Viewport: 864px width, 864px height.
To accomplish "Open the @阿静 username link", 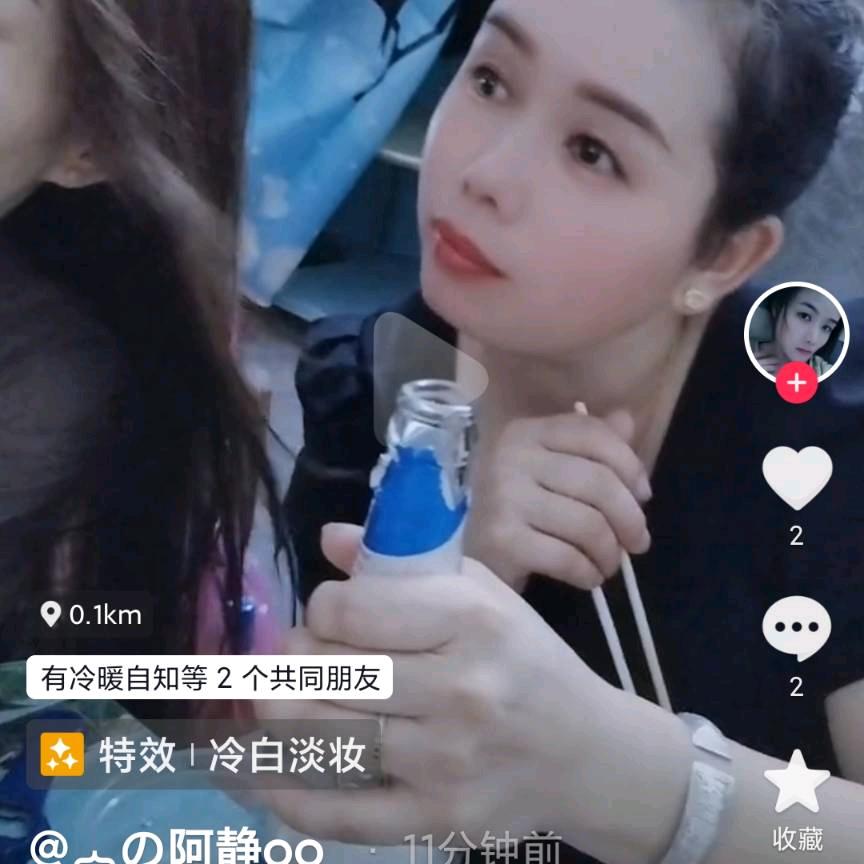I will tap(176, 847).
